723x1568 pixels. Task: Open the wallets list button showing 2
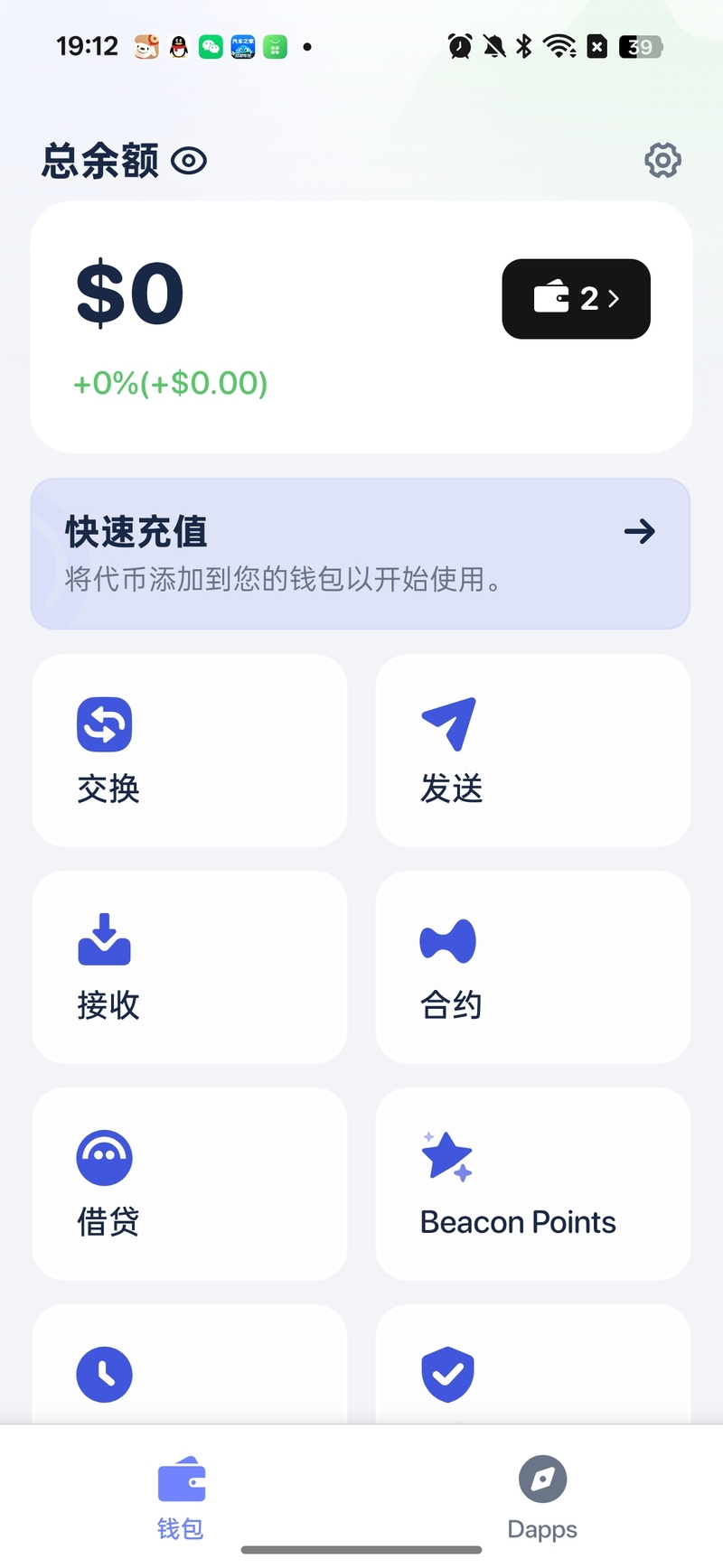coord(576,299)
